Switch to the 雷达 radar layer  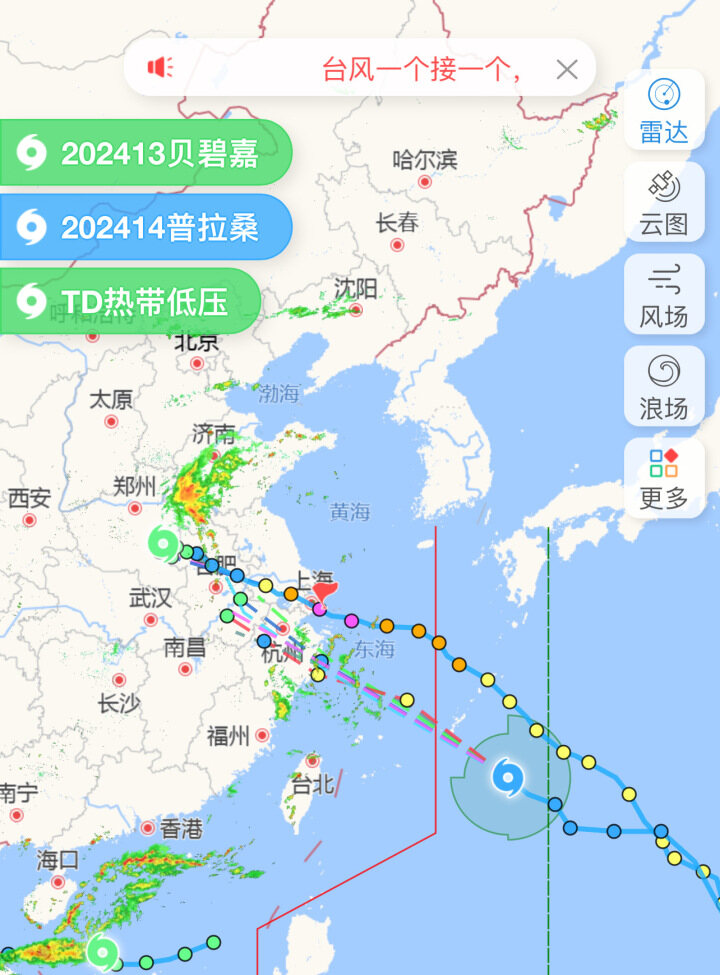pos(664,110)
